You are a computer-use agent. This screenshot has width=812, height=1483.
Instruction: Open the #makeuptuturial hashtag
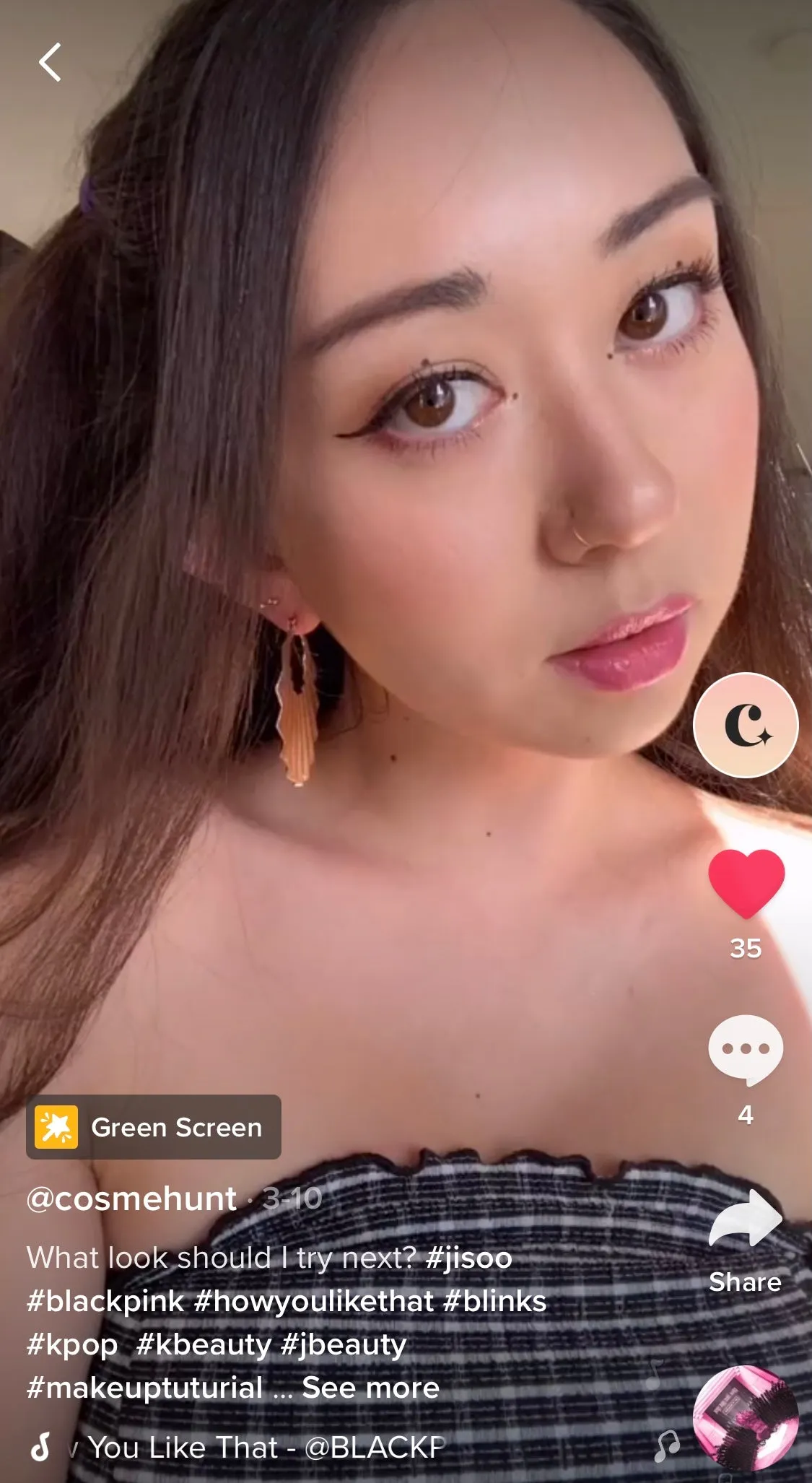coord(145,1388)
